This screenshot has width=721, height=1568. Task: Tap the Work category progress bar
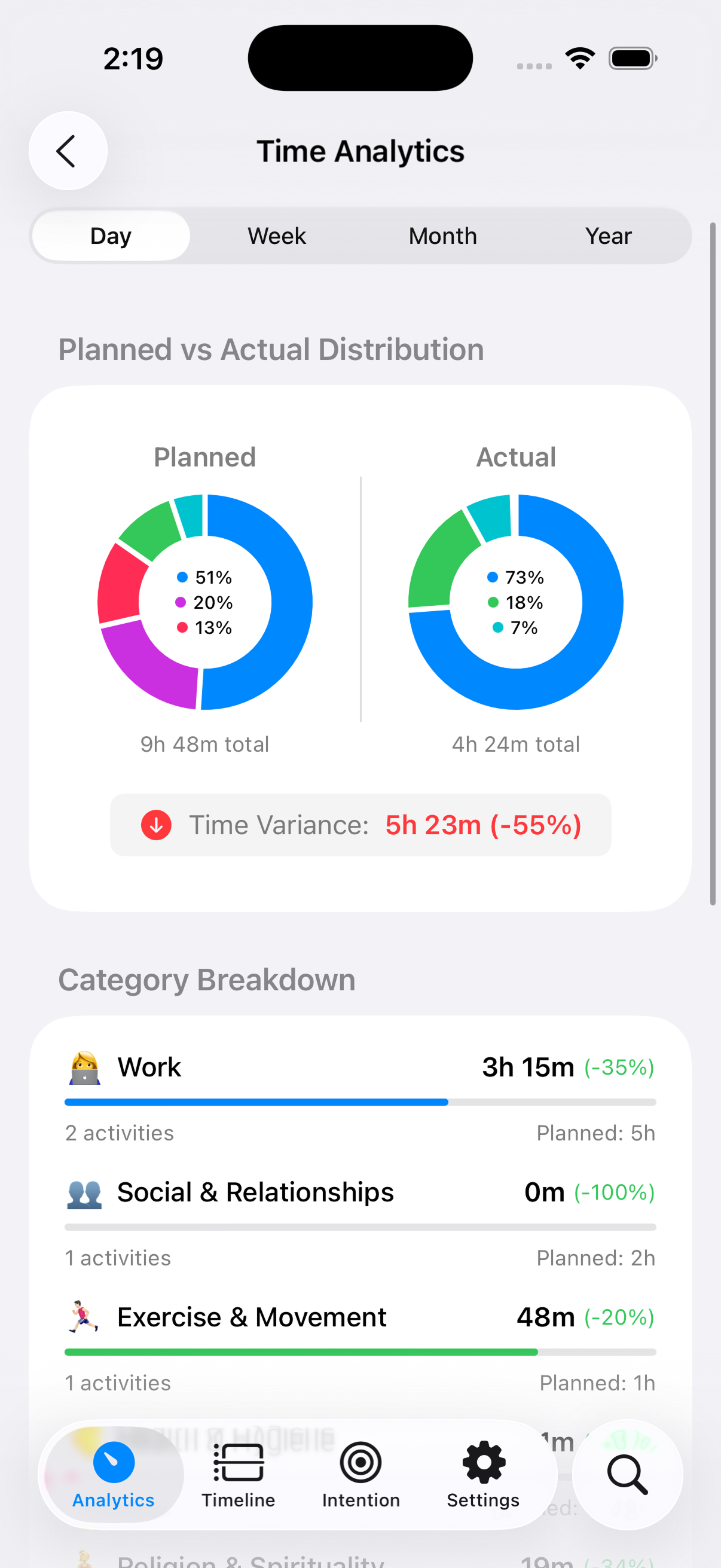pyautogui.click(x=359, y=1101)
